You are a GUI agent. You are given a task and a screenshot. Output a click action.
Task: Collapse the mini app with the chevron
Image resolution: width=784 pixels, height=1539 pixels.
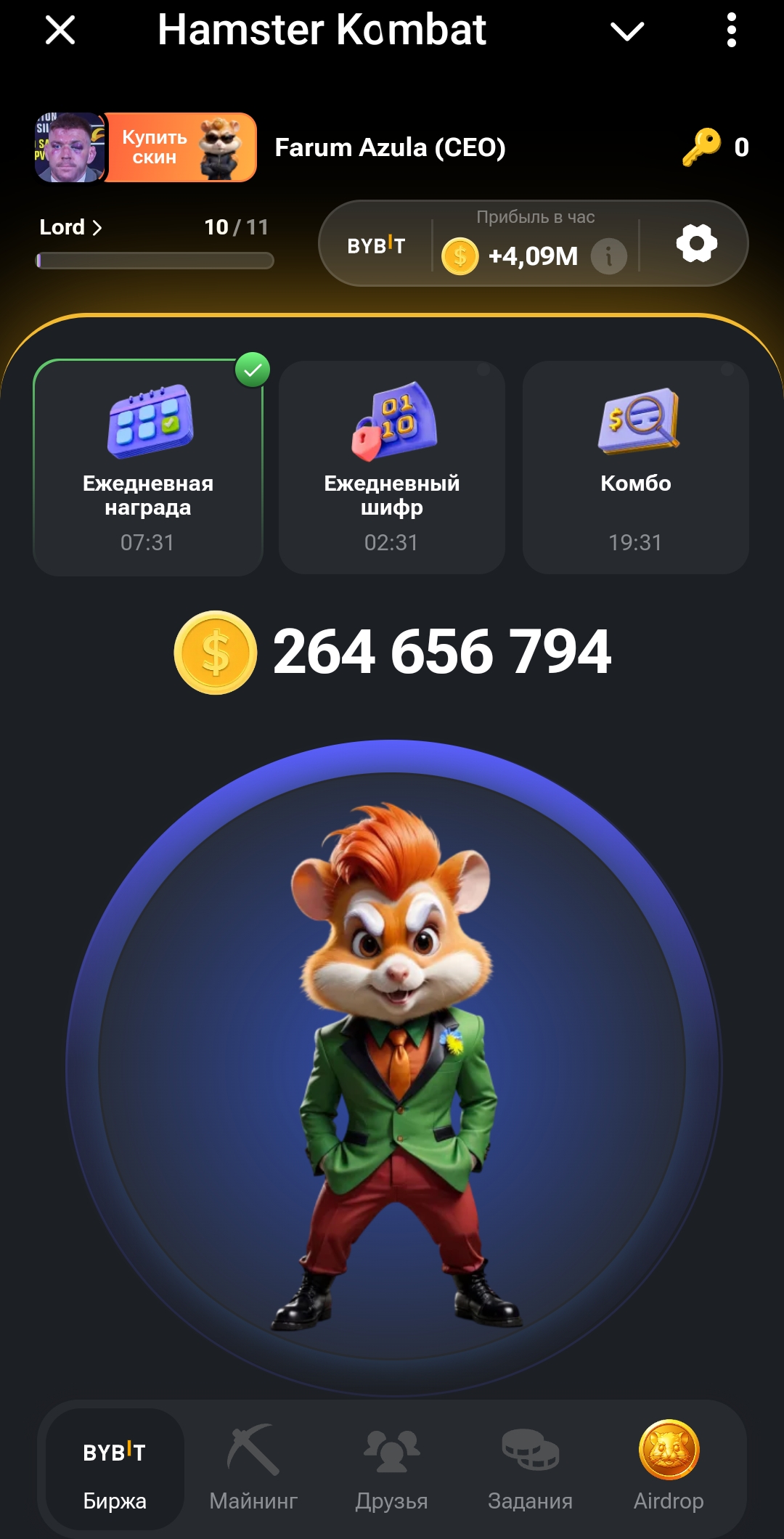pos(627,31)
